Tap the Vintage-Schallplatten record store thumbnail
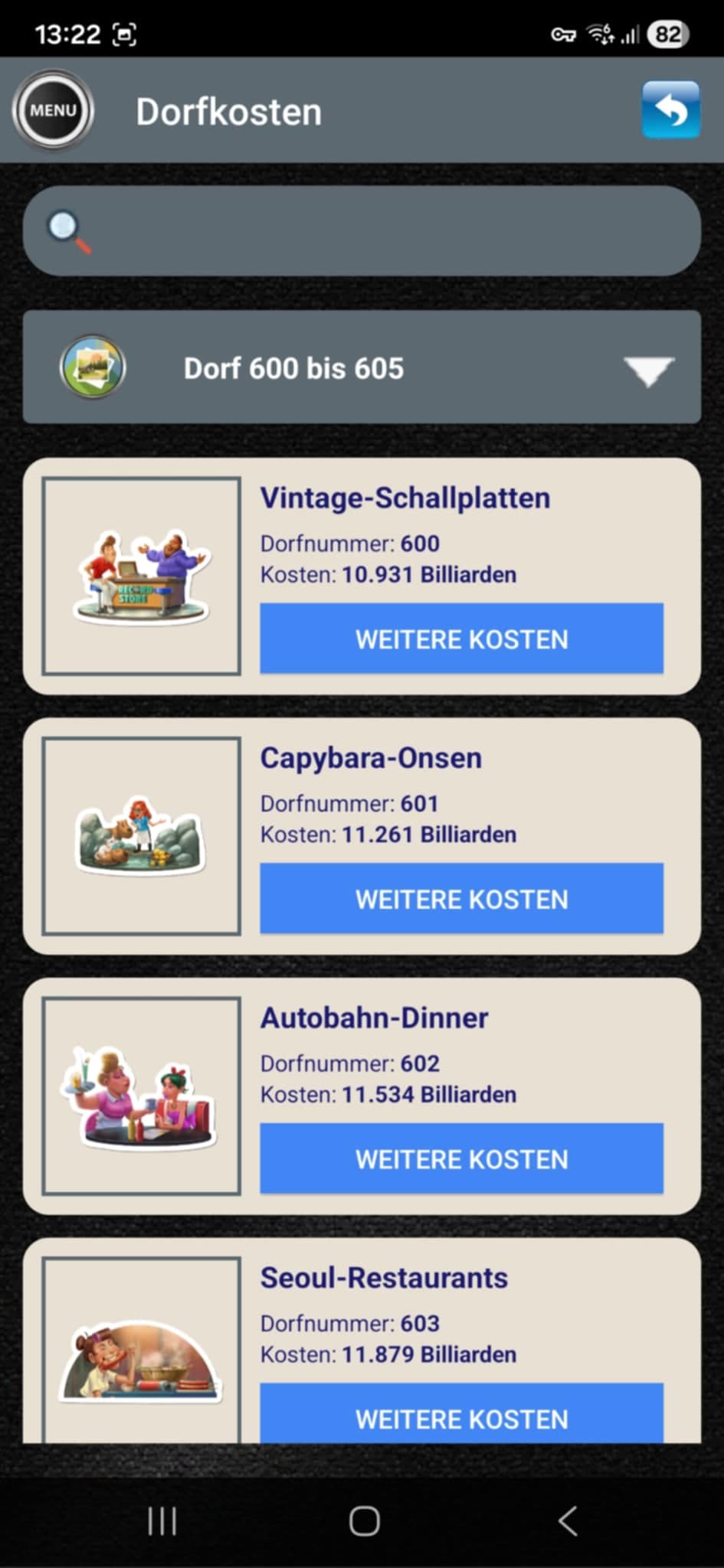 point(143,577)
